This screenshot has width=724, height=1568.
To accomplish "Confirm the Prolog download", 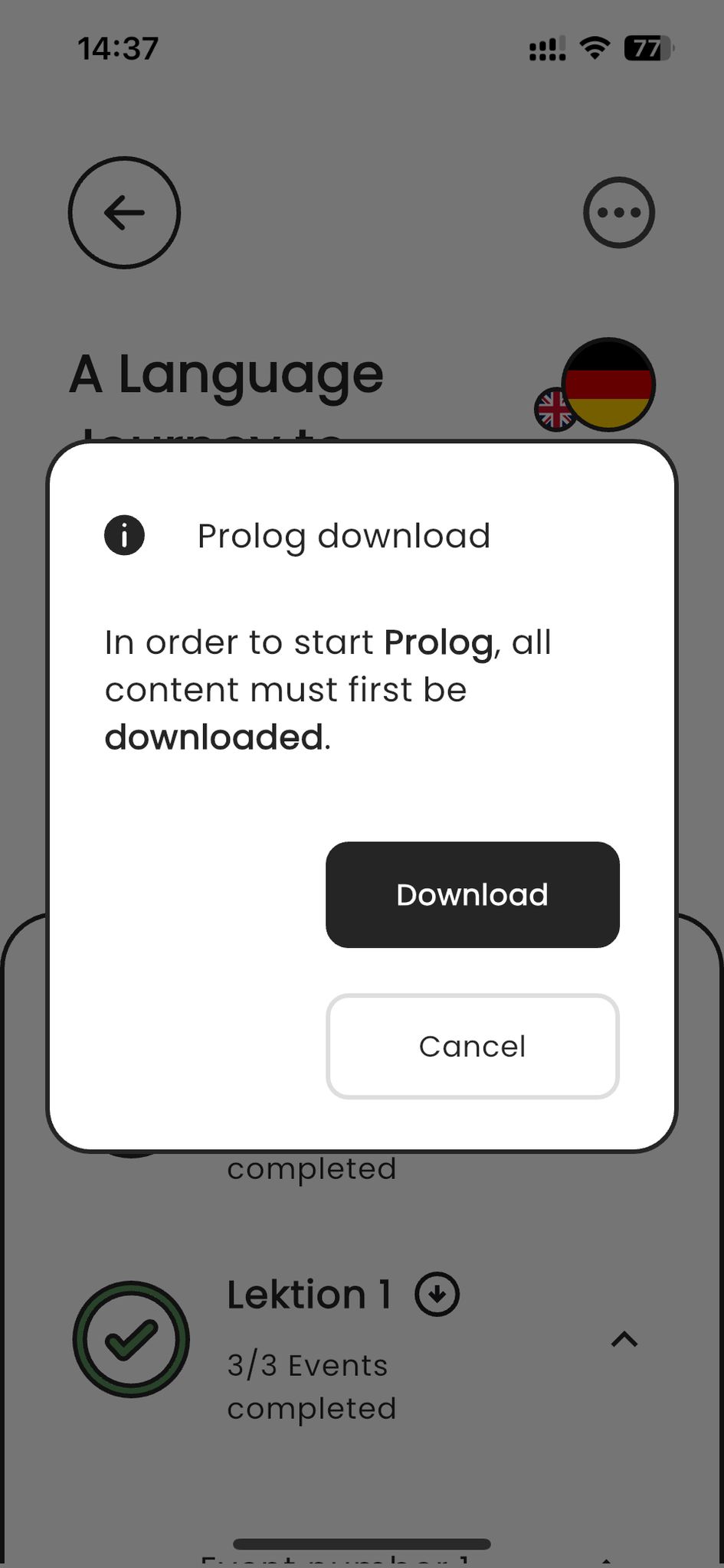I will [x=472, y=894].
